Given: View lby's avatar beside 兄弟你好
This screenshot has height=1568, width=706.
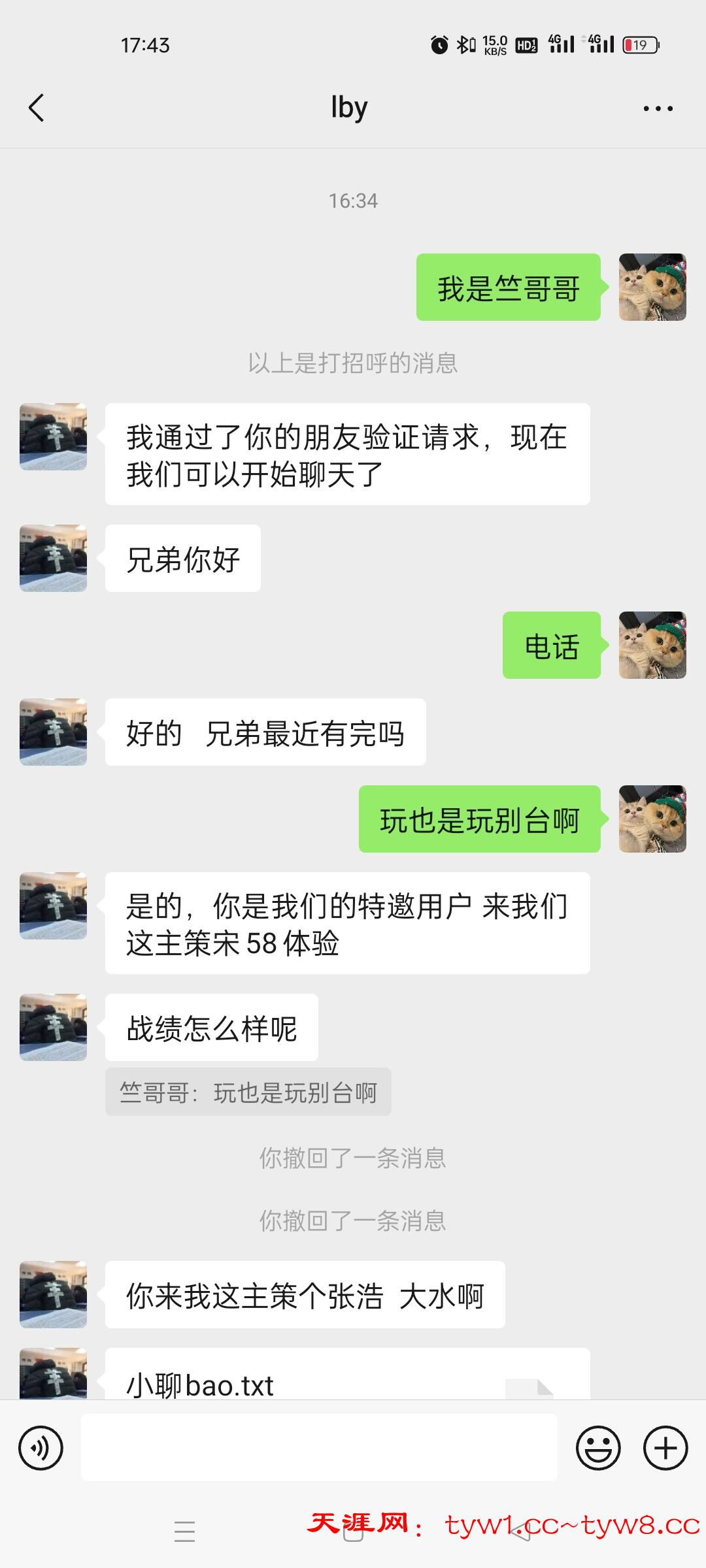Looking at the screenshot, I should pos(53,559).
